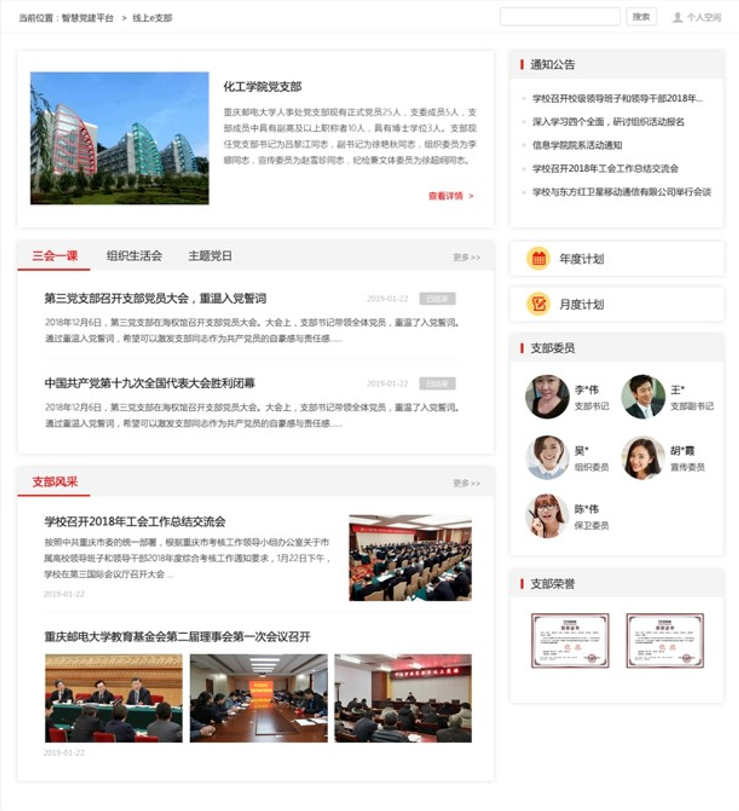Viewport: 739px width, 811px height.
Task: Open article 第三党支部召开支部党员大会
Action: tap(155, 298)
